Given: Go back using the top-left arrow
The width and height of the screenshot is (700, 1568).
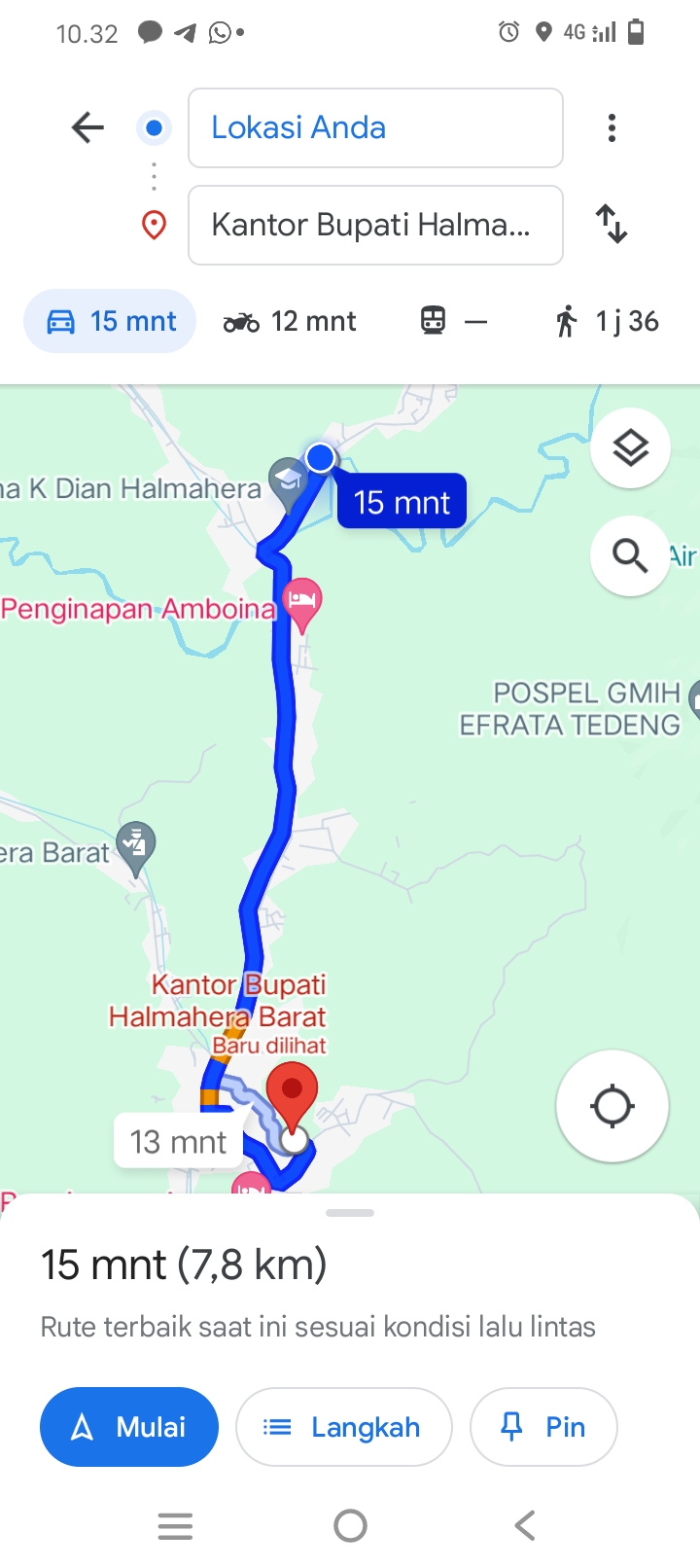Looking at the screenshot, I should point(87,127).
